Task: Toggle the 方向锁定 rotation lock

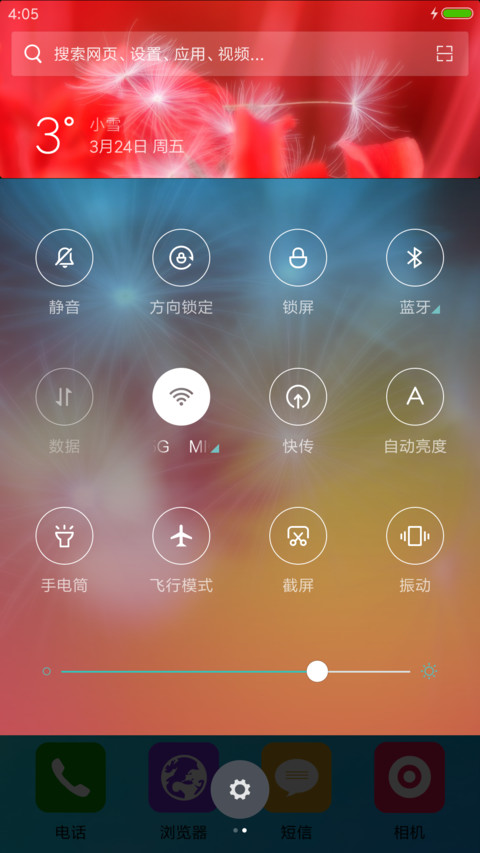Action: tap(181, 257)
